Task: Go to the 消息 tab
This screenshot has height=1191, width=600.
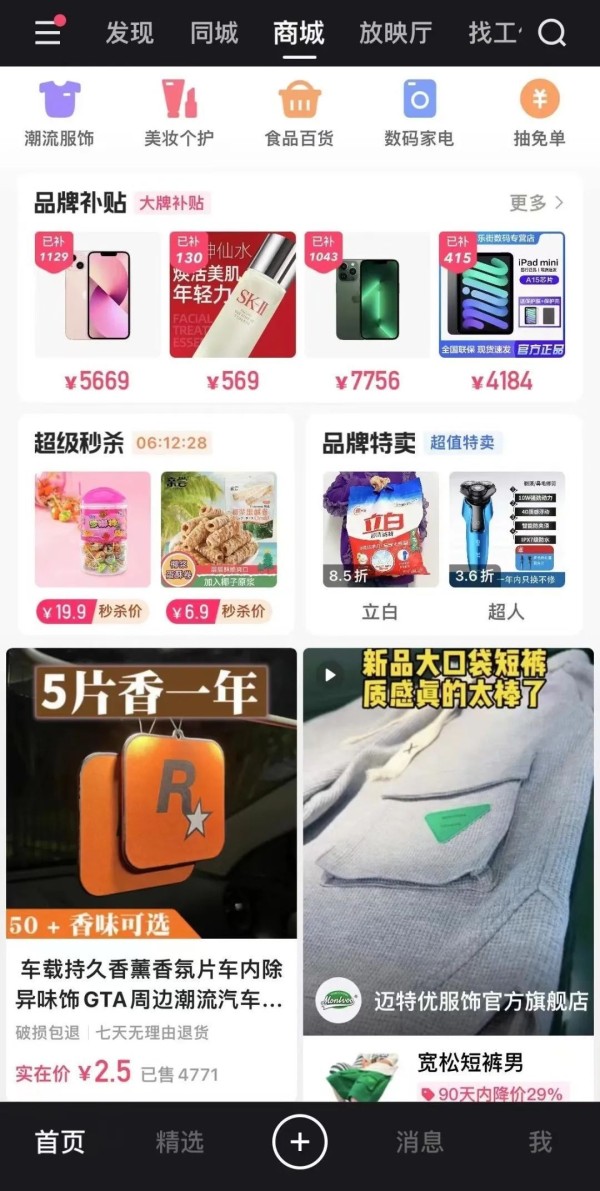Action: [x=419, y=1142]
